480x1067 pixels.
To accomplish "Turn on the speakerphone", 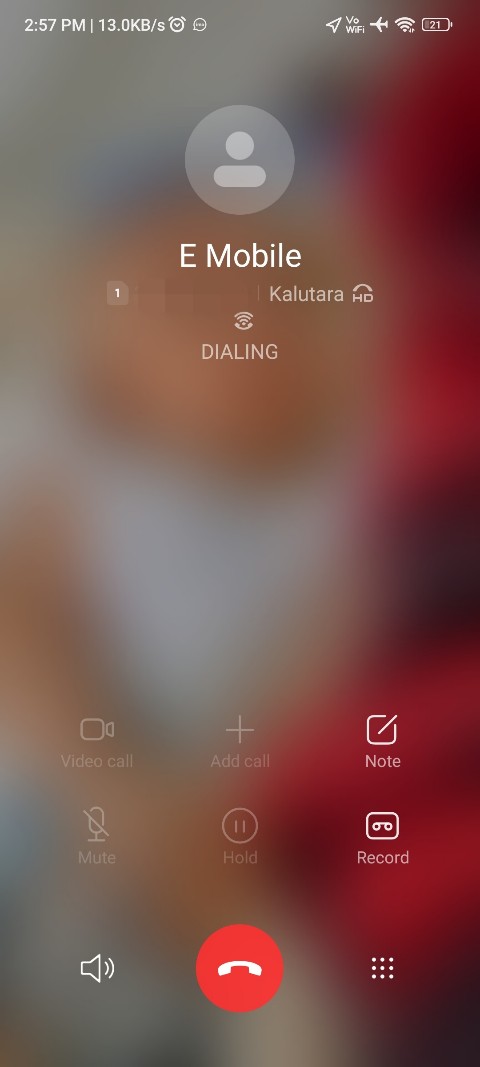I will 97,968.
